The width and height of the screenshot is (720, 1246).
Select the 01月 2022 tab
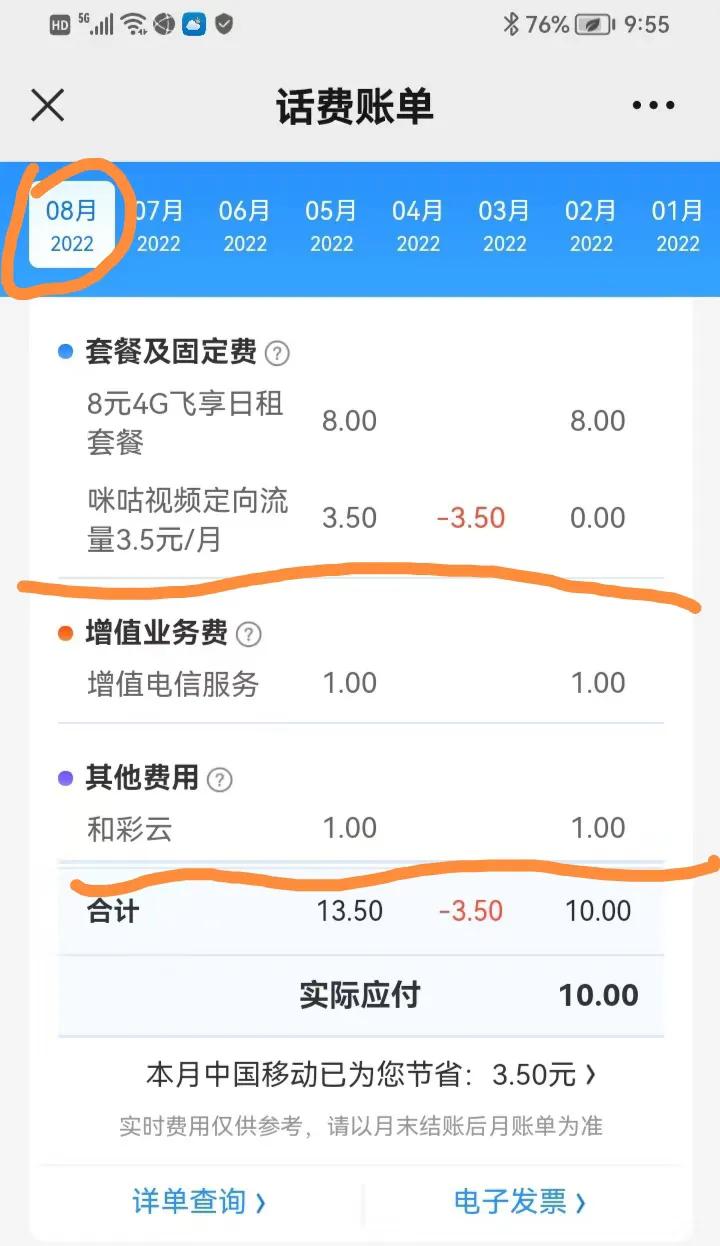point(677,225)
